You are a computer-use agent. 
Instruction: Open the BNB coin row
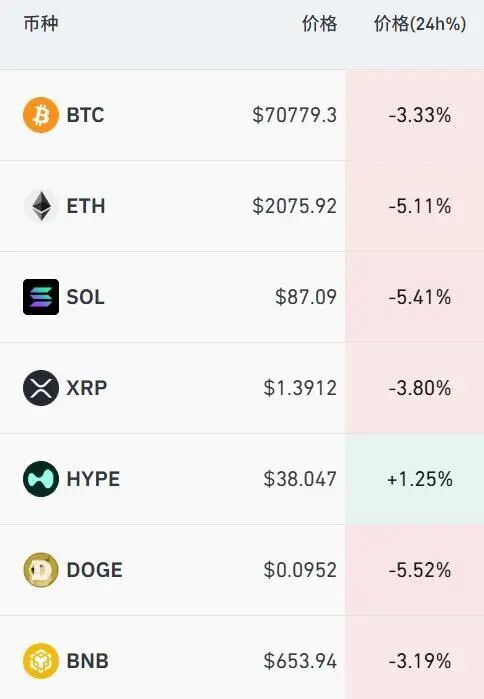242,658
